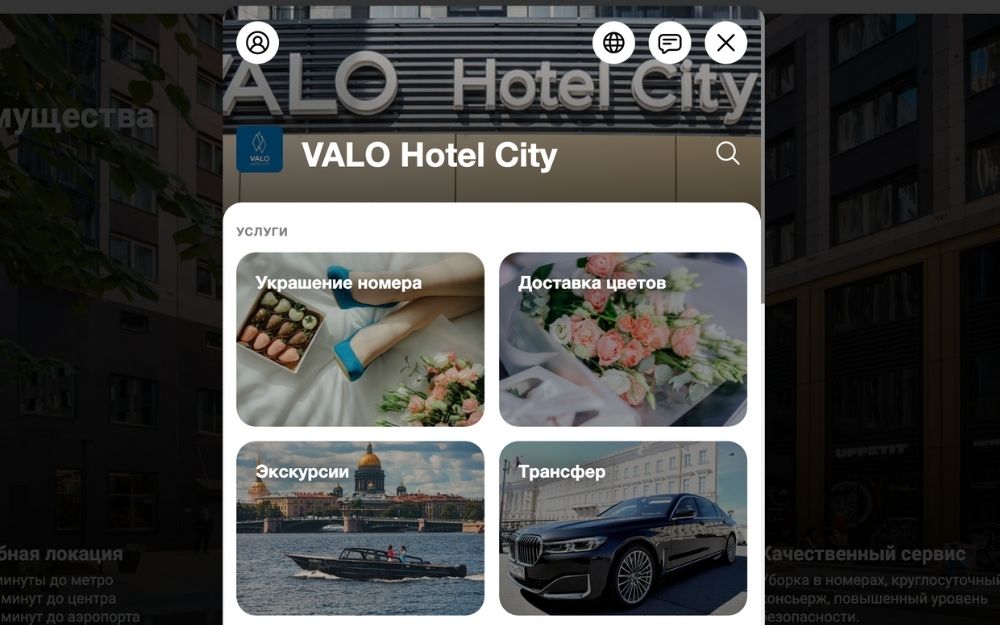Open the Украшение номера service card
This screenshot has height=625, width=1000.
[360, 340]
